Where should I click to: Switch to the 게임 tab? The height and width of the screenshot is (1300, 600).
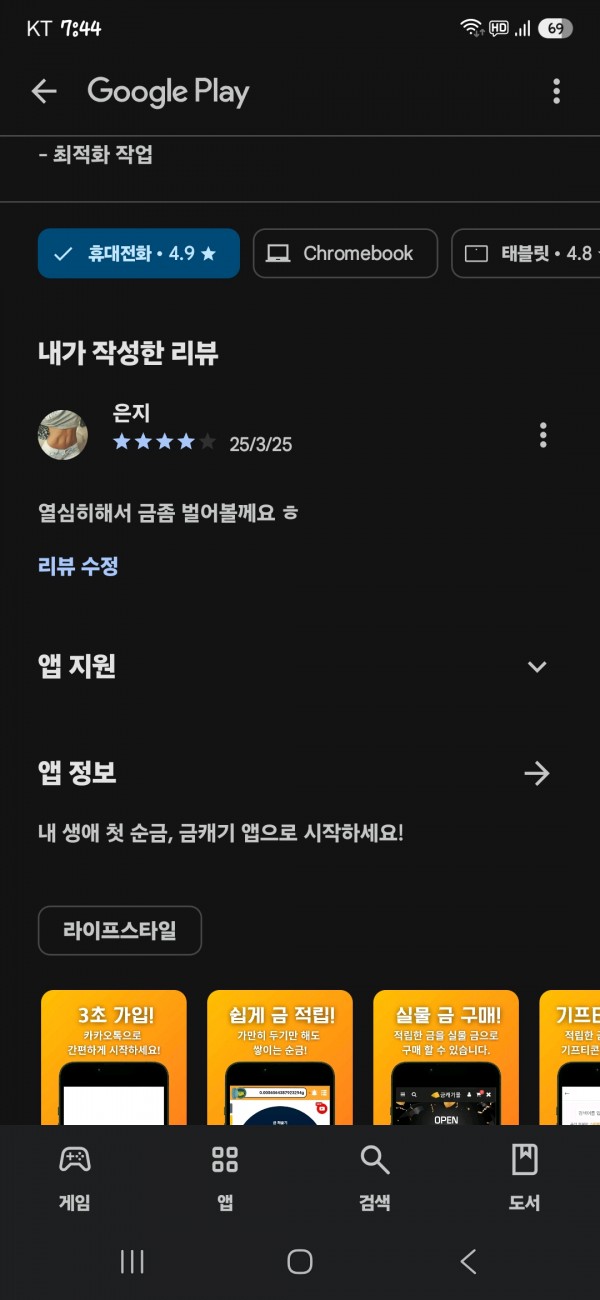pos(75,1177)
